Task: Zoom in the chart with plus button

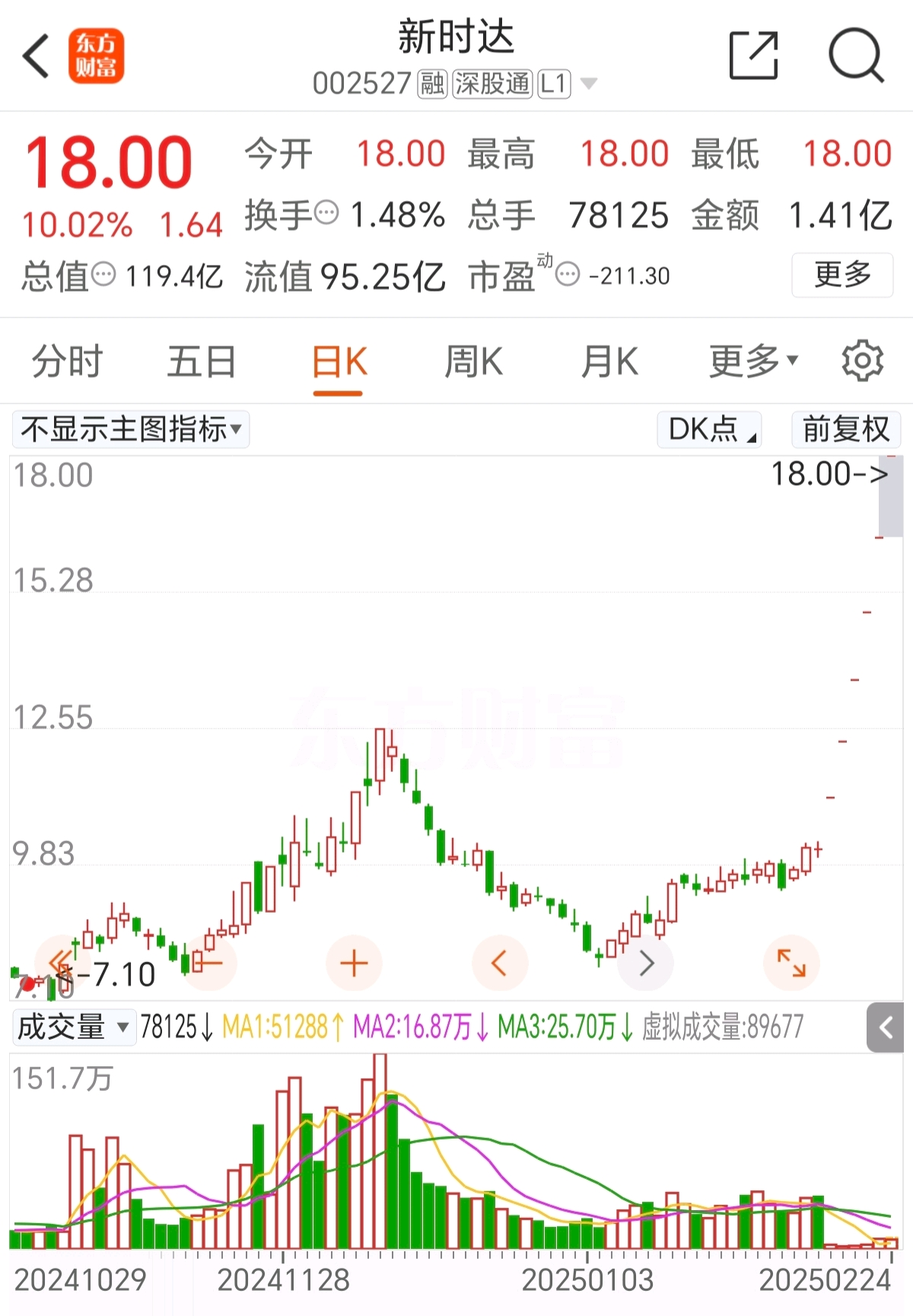Action: pos(354,964)
